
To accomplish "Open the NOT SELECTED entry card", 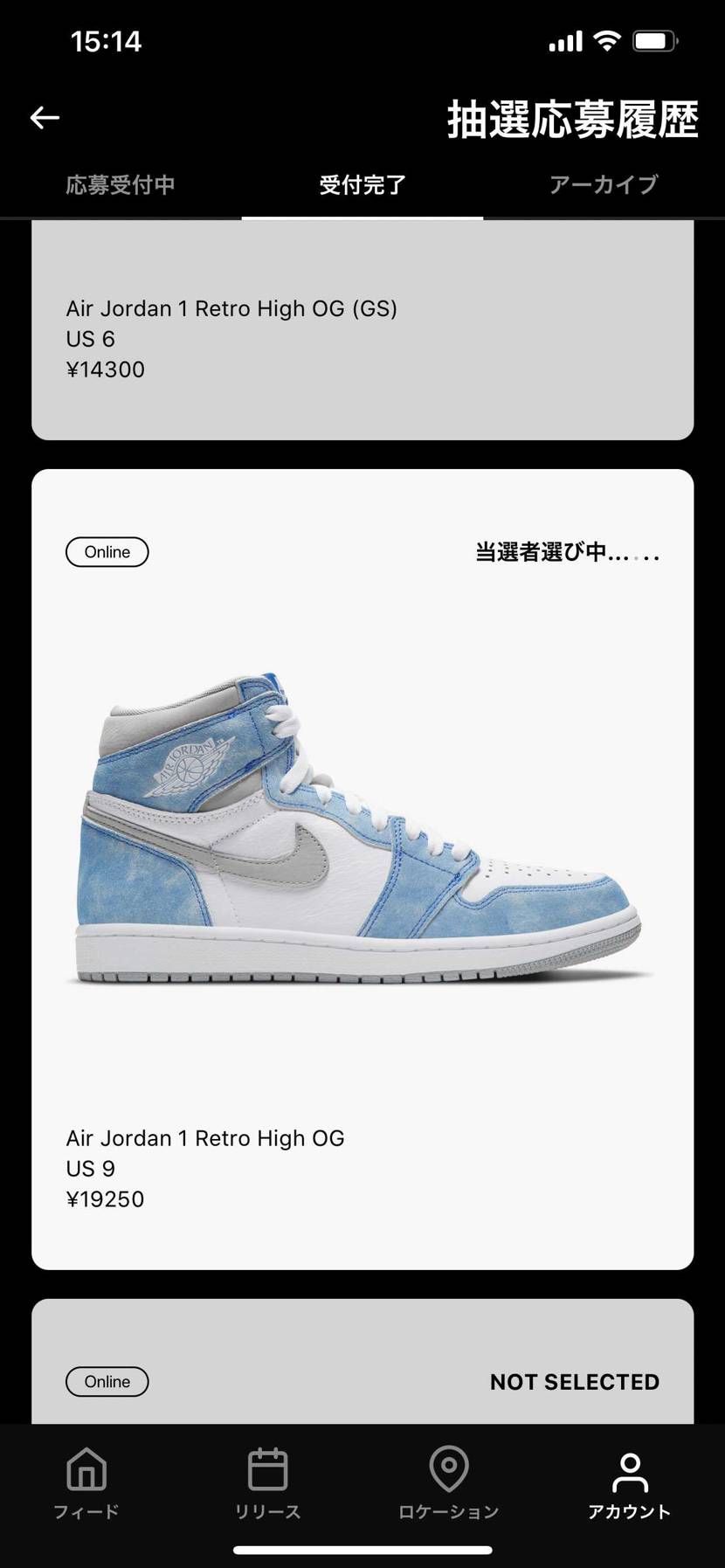I will [x=362, y=1367].
